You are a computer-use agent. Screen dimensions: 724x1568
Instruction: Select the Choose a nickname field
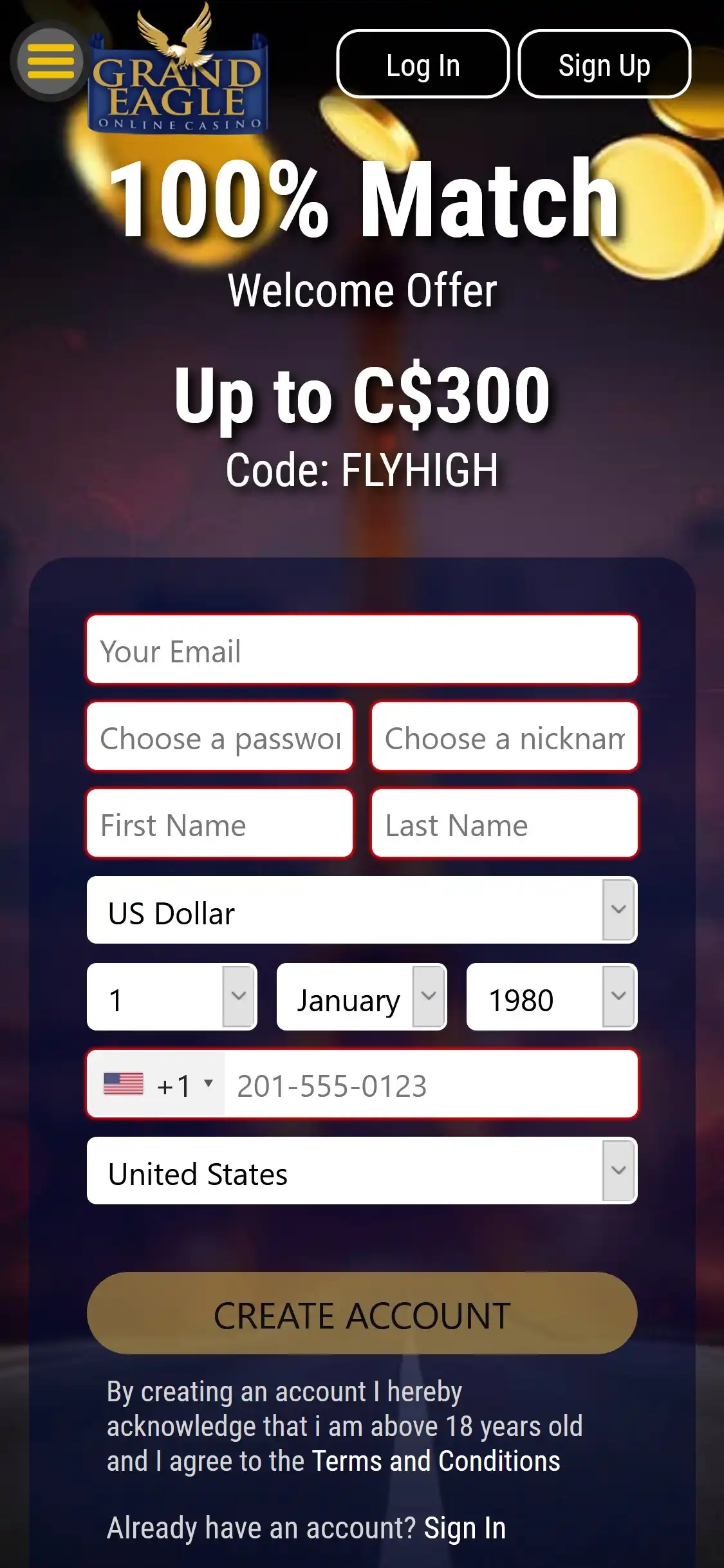(504, 737)
